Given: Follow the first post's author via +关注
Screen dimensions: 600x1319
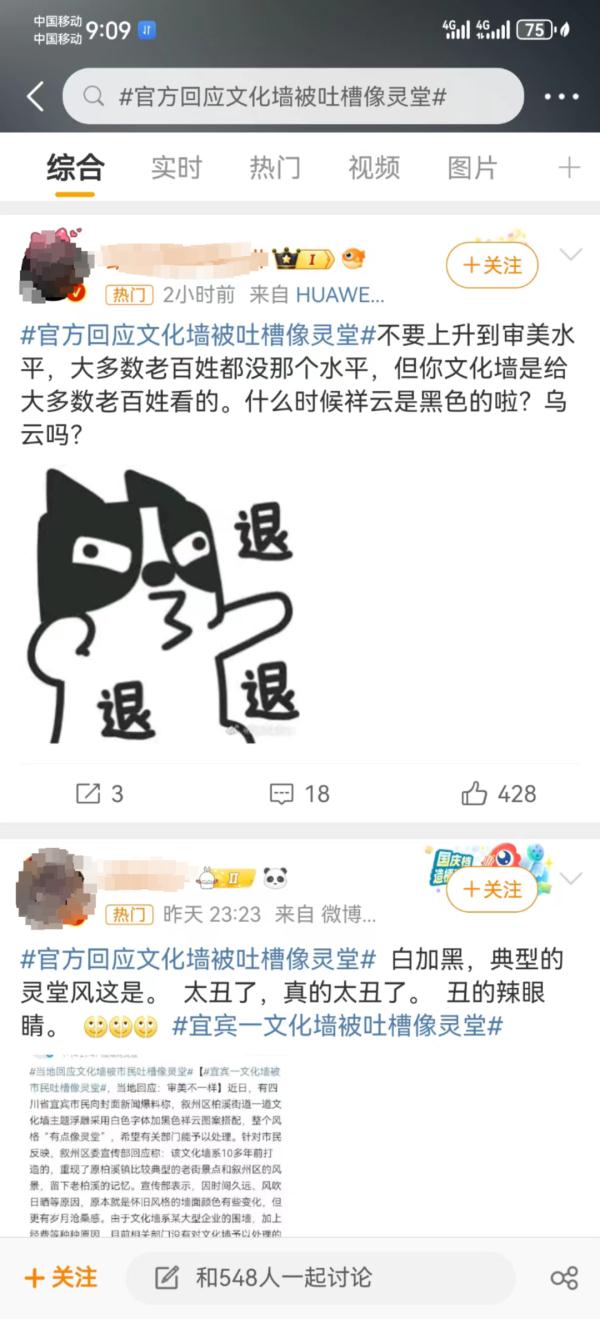Looking at the screenshot, I should point(492,265).
